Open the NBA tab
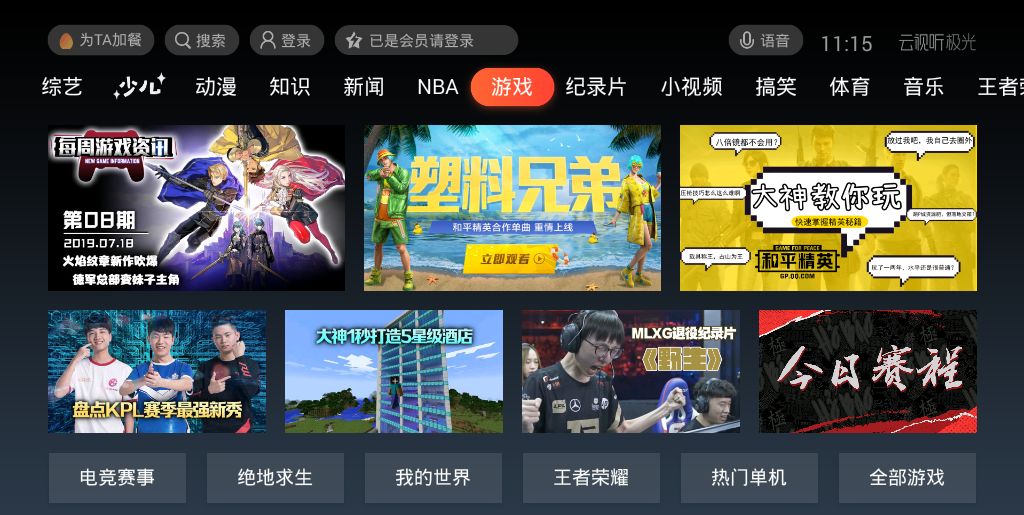Image resolution: width=1024 pixels, height=515 pixels. pyautogui.click(x=438, y=87)
